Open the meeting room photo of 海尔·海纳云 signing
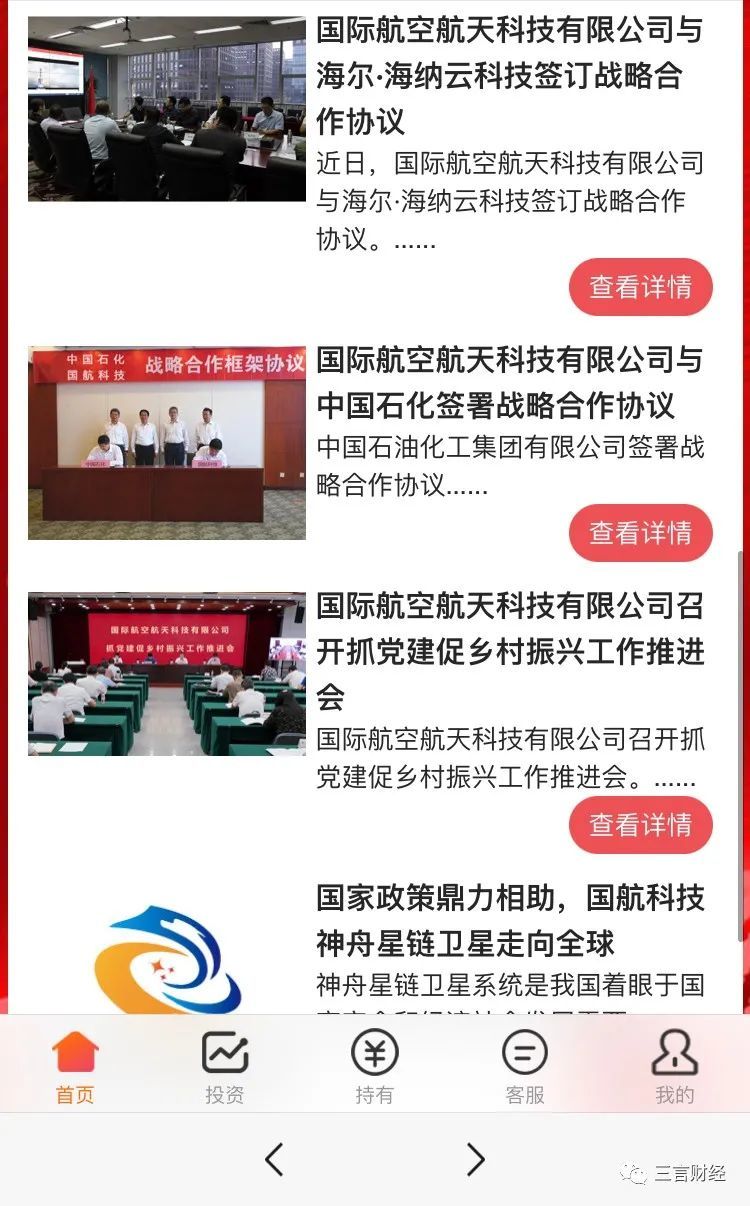 point(167,109)
